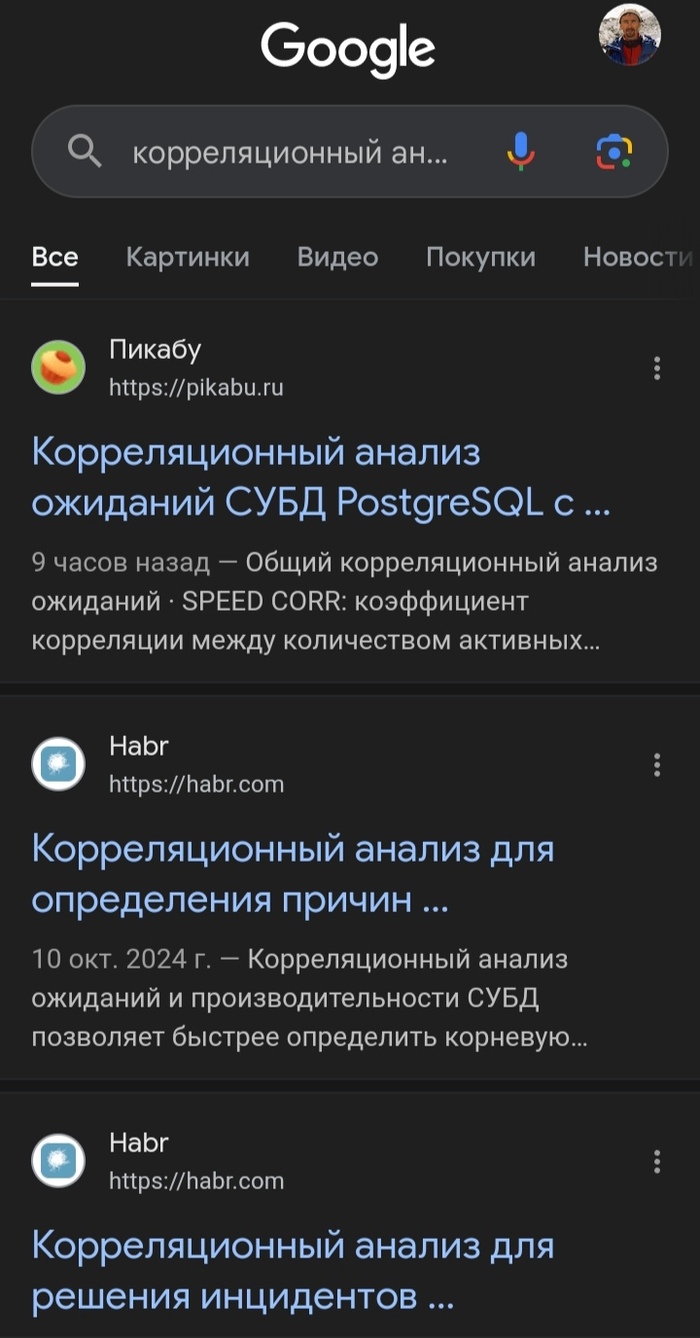Open more options for Habr решения инцидентов result

[x=657, y=1161]
